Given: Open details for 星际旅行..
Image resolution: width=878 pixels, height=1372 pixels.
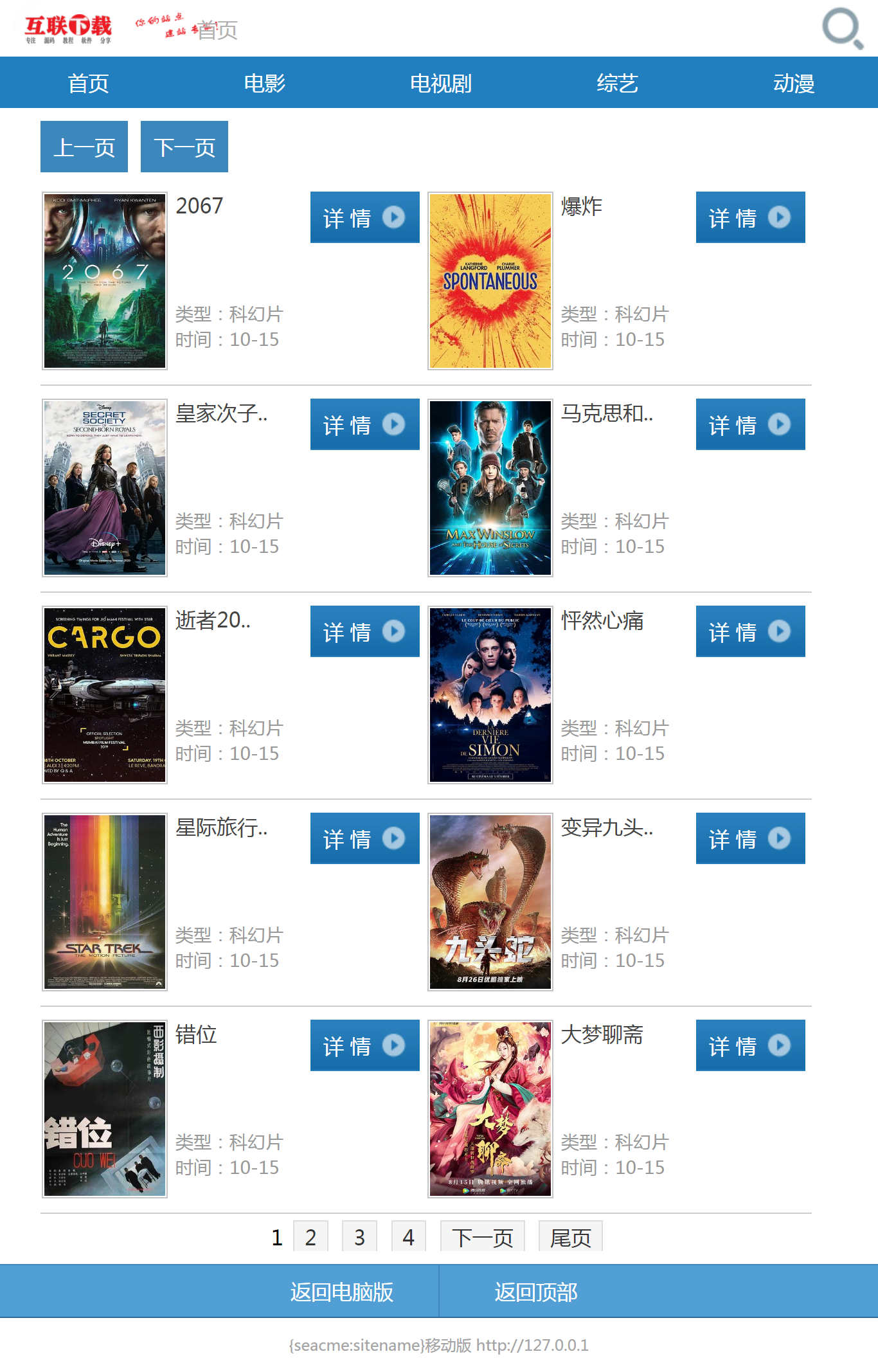Looking at the screenshot, I should pos(364,838).
